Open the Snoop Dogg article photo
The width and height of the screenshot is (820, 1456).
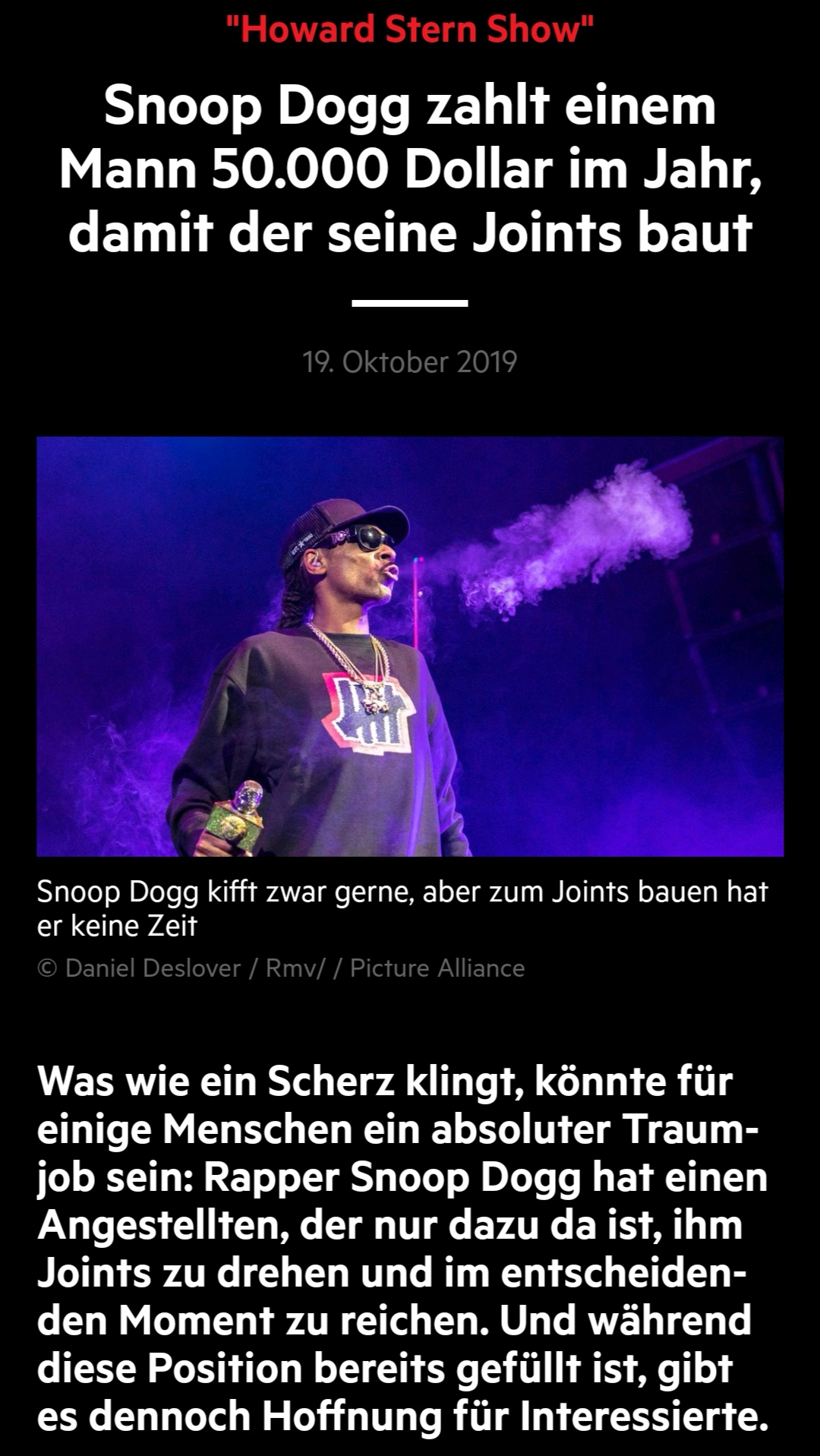click(410, 646)
